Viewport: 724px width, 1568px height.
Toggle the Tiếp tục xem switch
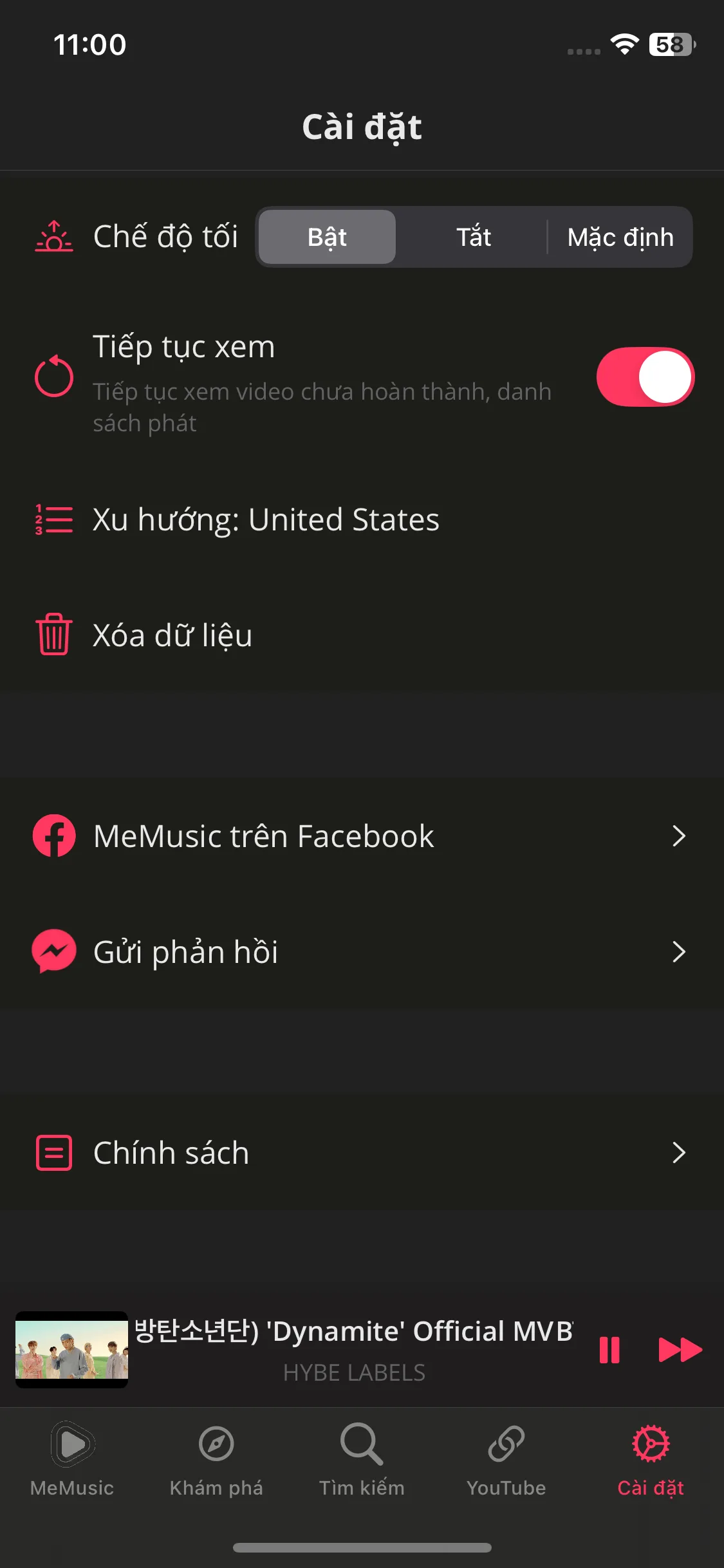645,377
